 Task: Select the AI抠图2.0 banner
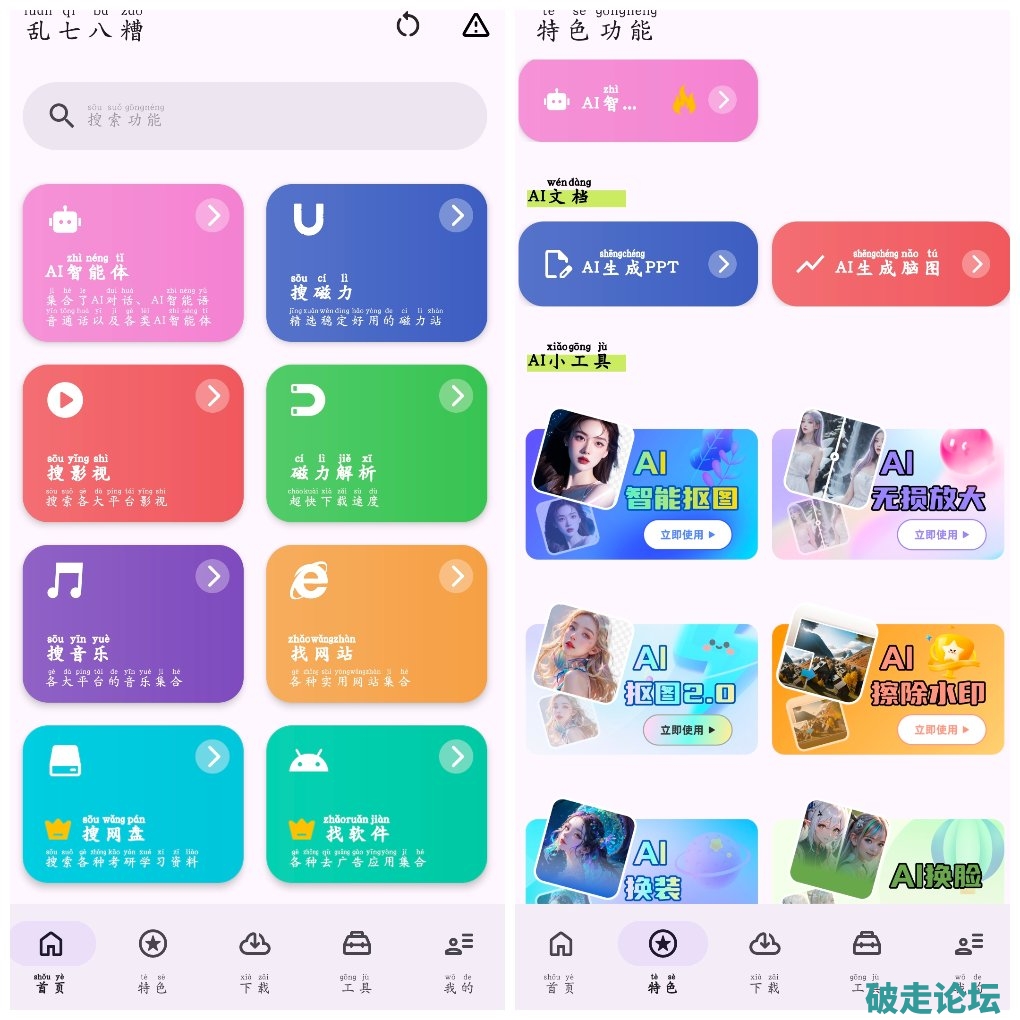click(641, 688)
